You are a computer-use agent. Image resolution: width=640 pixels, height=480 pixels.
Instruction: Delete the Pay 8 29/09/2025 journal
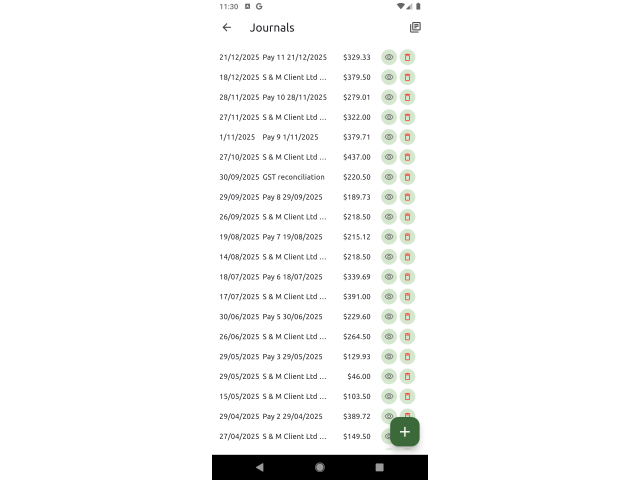pos(407,197)
